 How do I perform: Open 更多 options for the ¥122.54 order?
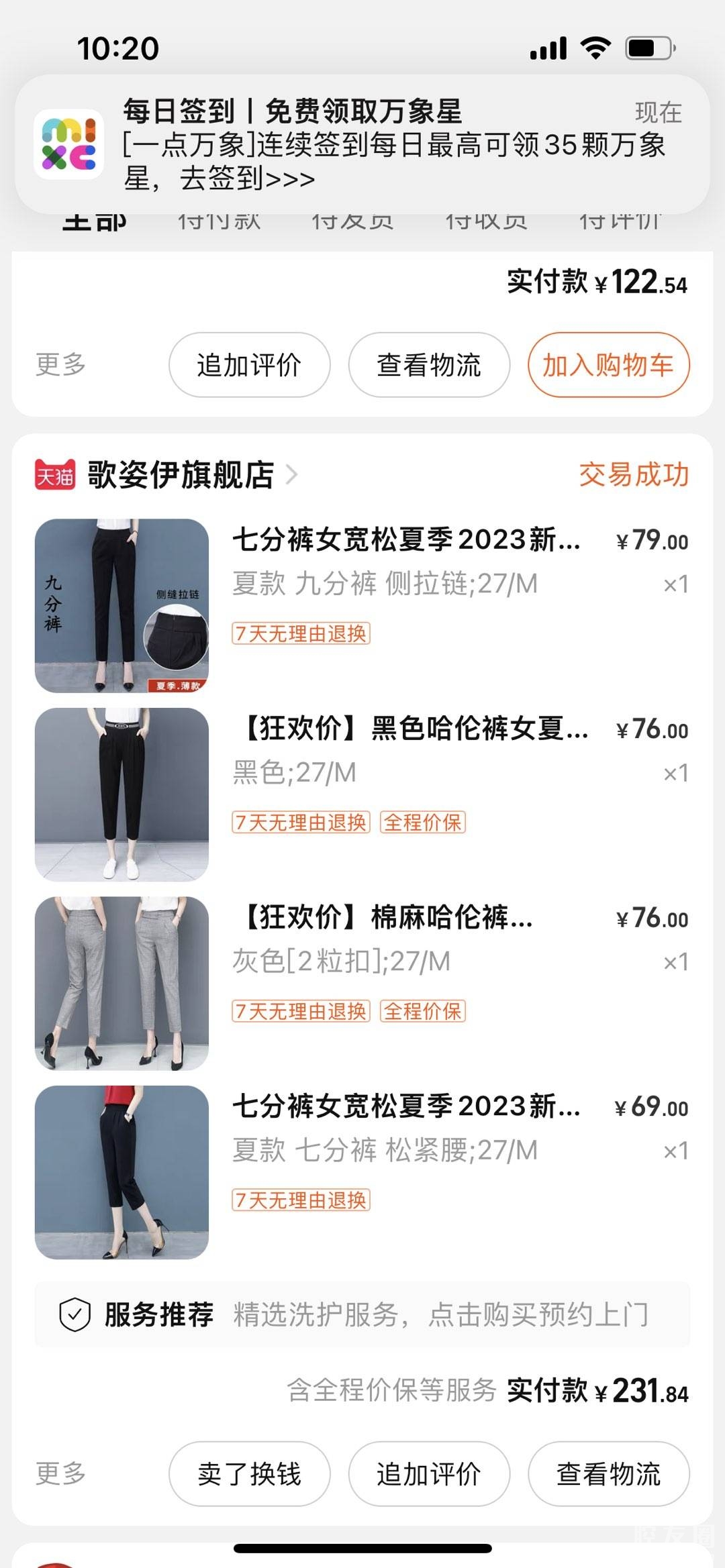pyautogui.click(x=60, y=365)
